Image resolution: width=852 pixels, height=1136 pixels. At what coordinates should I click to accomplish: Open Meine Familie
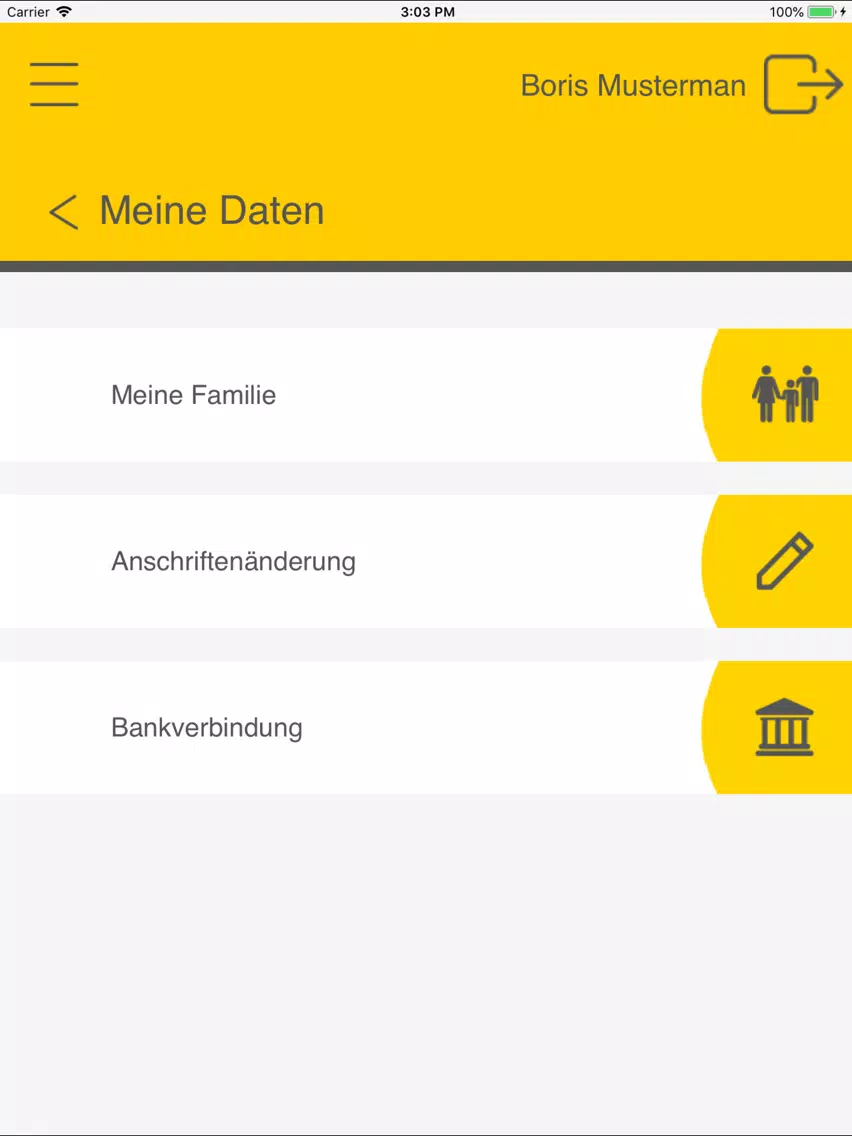[x=426, y=395]
